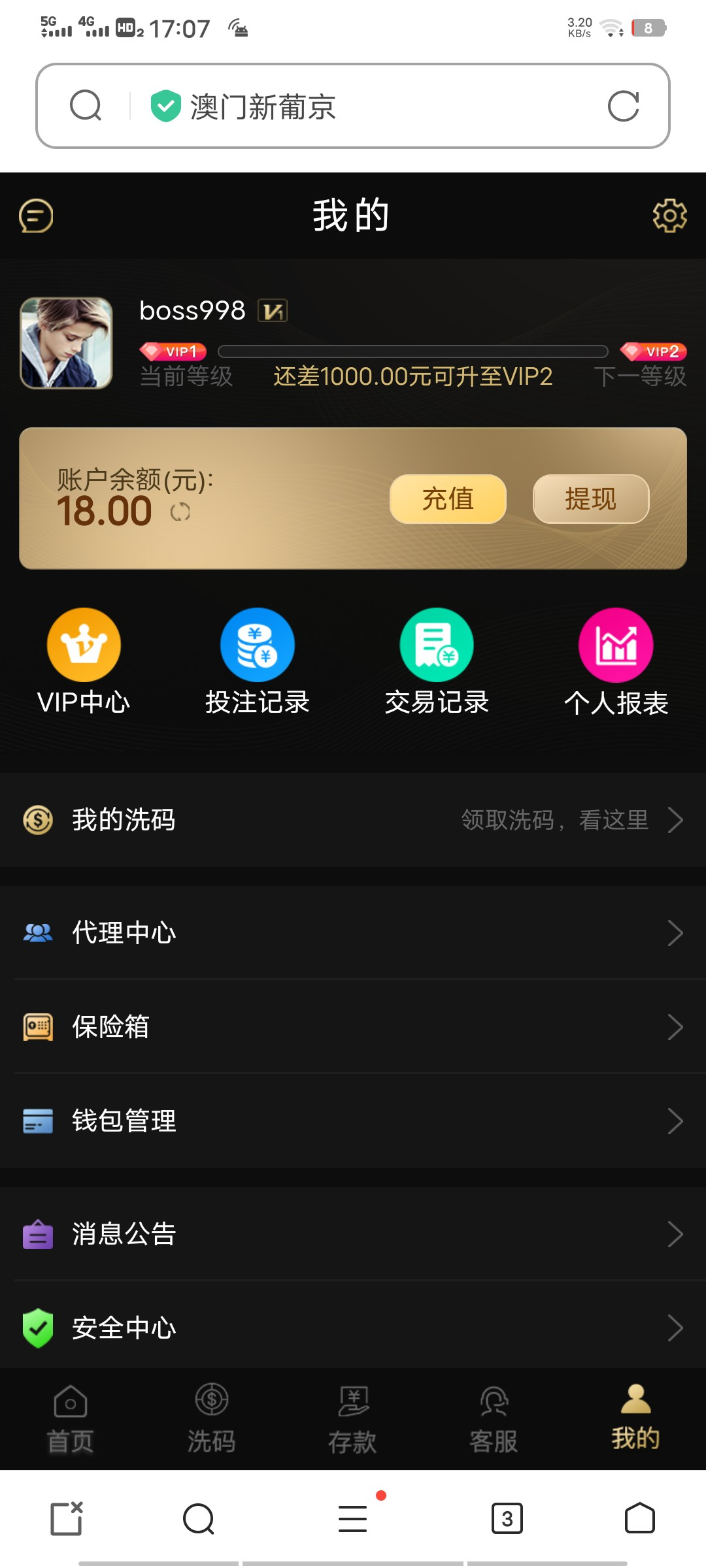This screenshot has height=1568, width=706.
Task: Switch to the 首页 tab
Action: pyautogui.click(x=71, y=1419)
